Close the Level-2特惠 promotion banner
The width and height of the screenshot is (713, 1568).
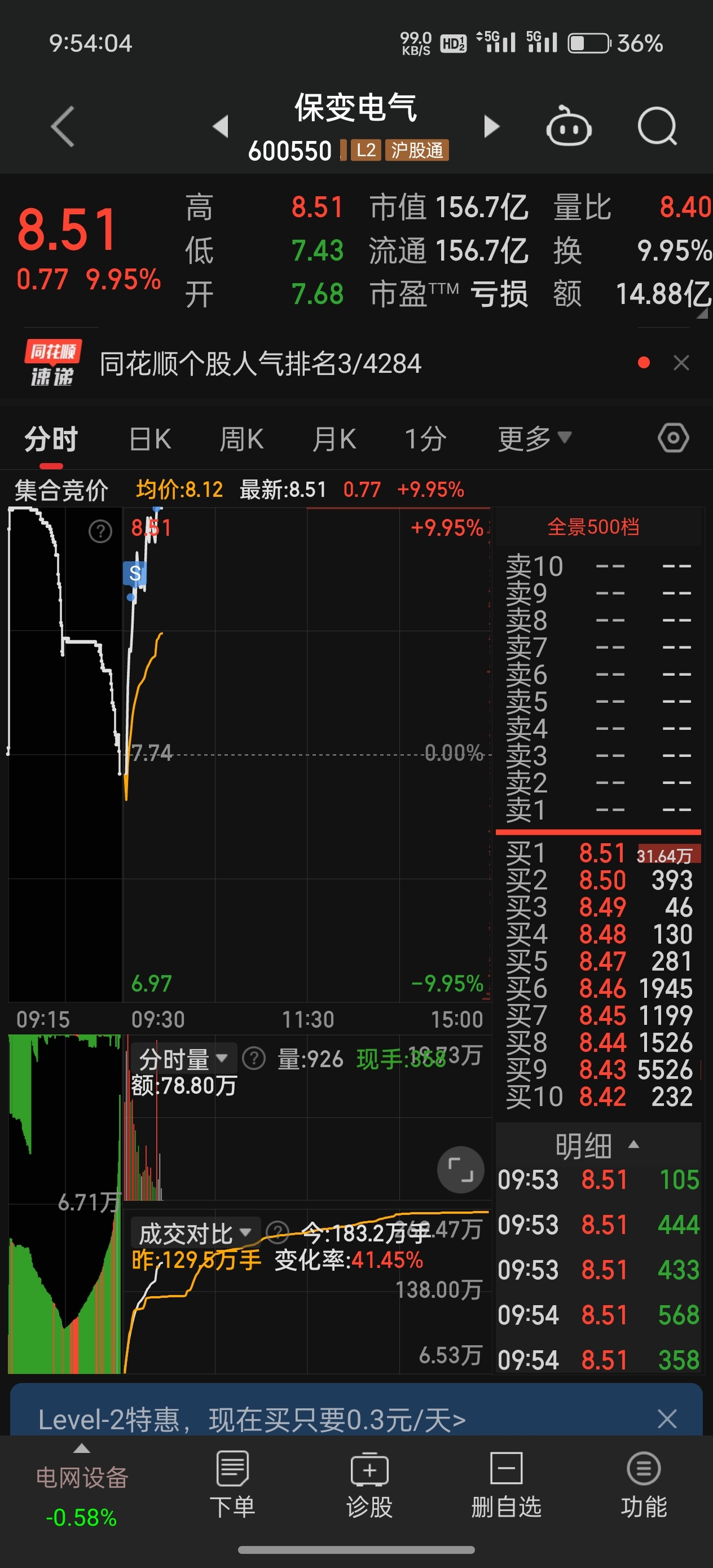point(667,1419)
